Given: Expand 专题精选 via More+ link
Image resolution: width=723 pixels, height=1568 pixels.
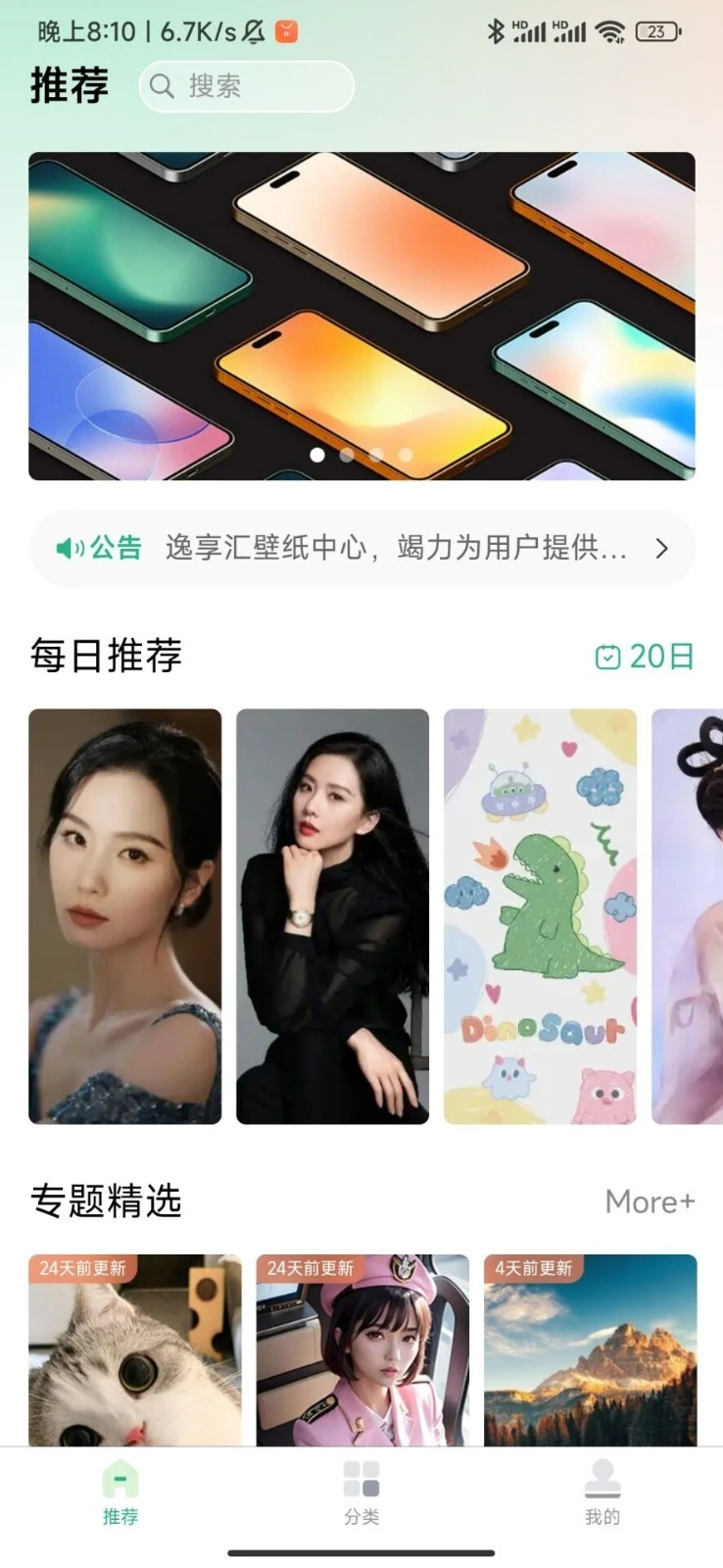Looking at the screenshot, I should [650, 1201].
